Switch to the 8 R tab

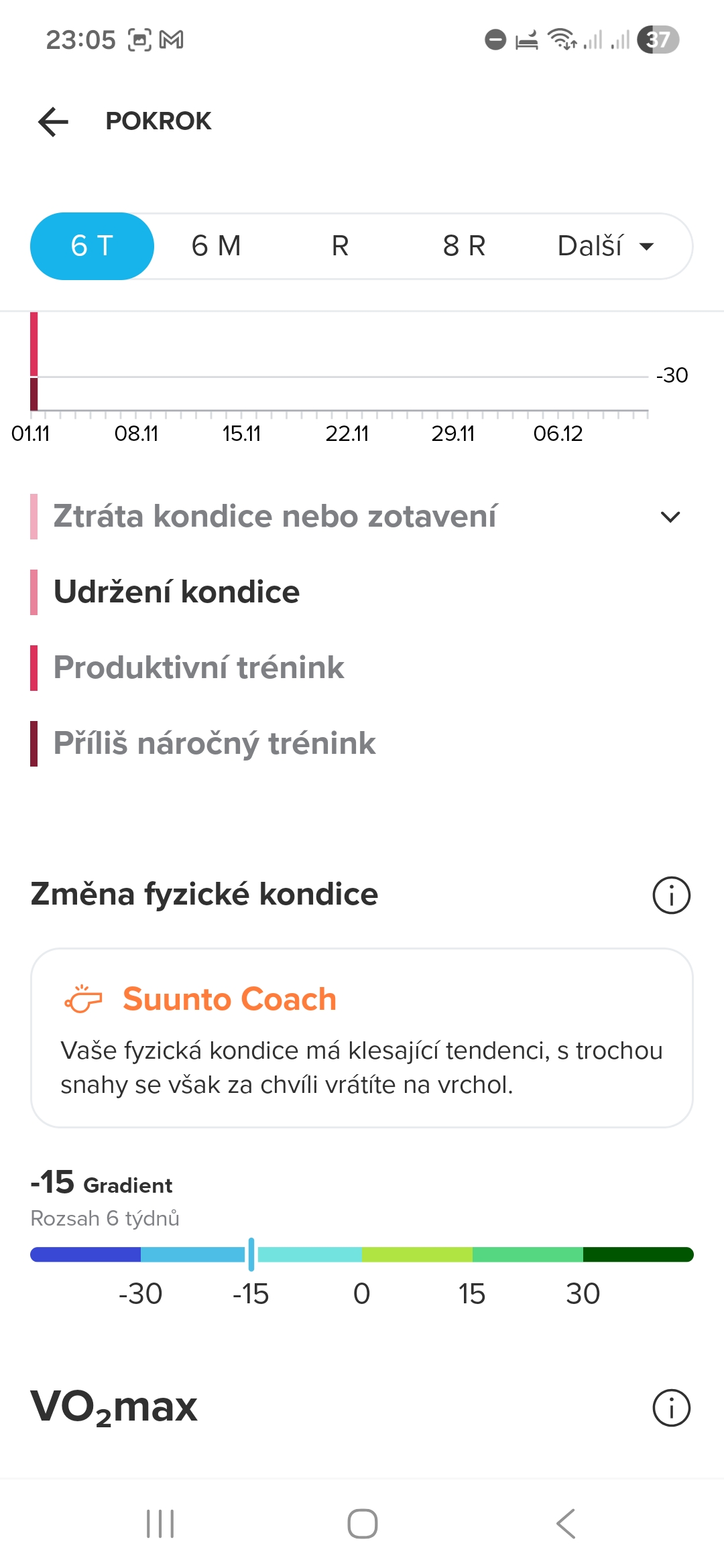[x=464, y=245]
